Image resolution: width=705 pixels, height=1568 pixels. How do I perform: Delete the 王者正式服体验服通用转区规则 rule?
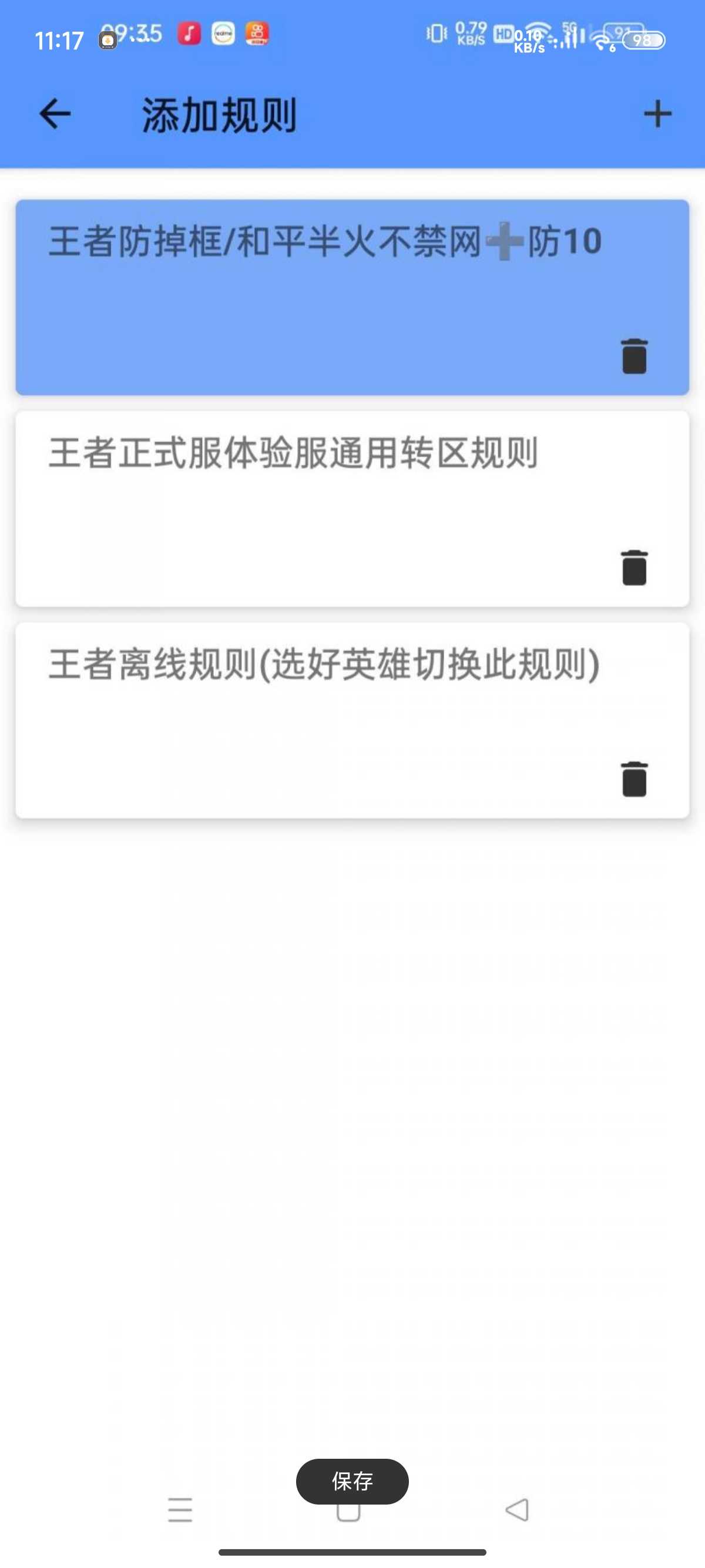[x=634, y=567]
